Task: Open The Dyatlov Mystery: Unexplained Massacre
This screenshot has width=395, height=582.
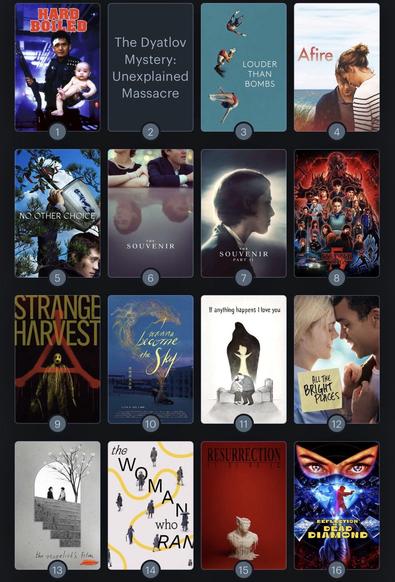Action: point(151,67)
